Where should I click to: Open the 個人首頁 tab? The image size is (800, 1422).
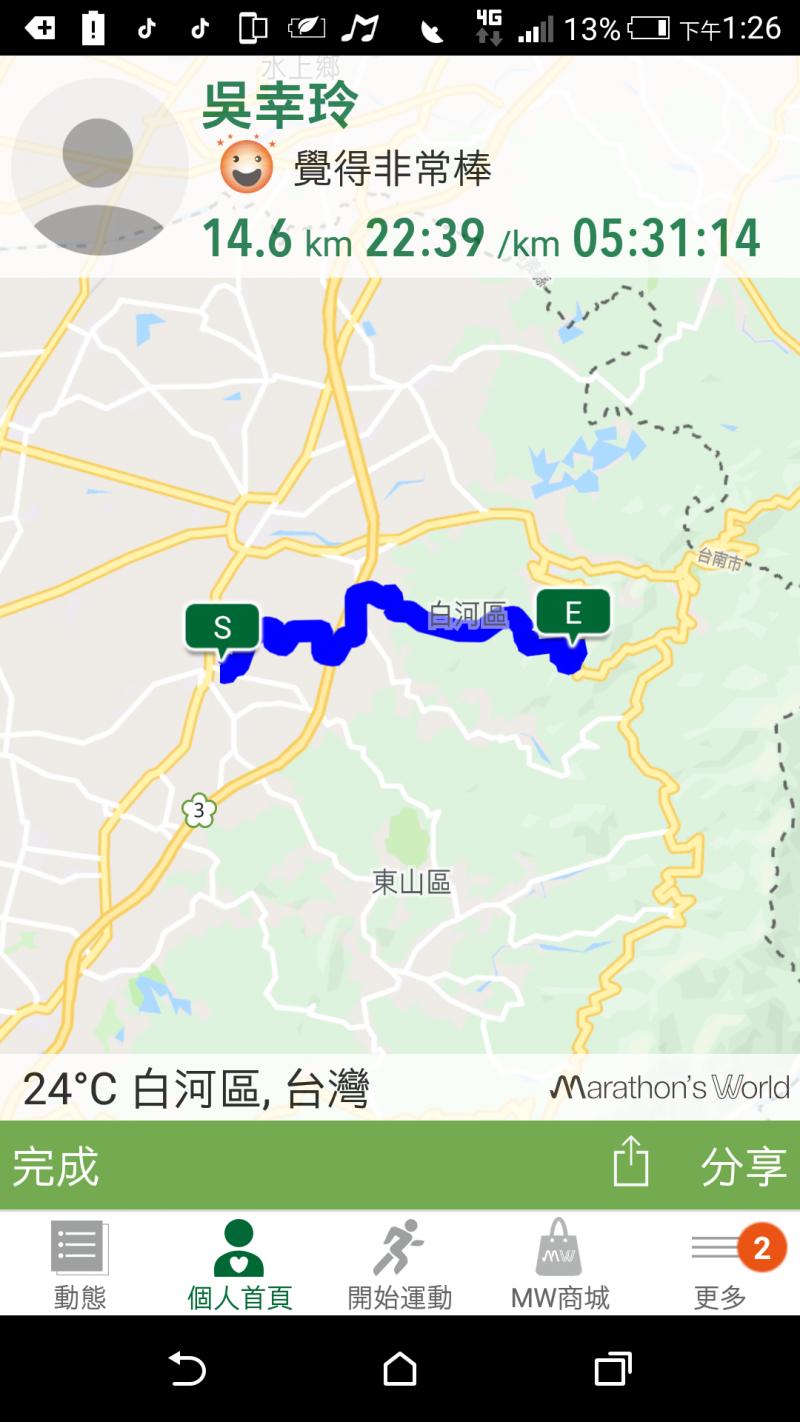[239, 1265]
